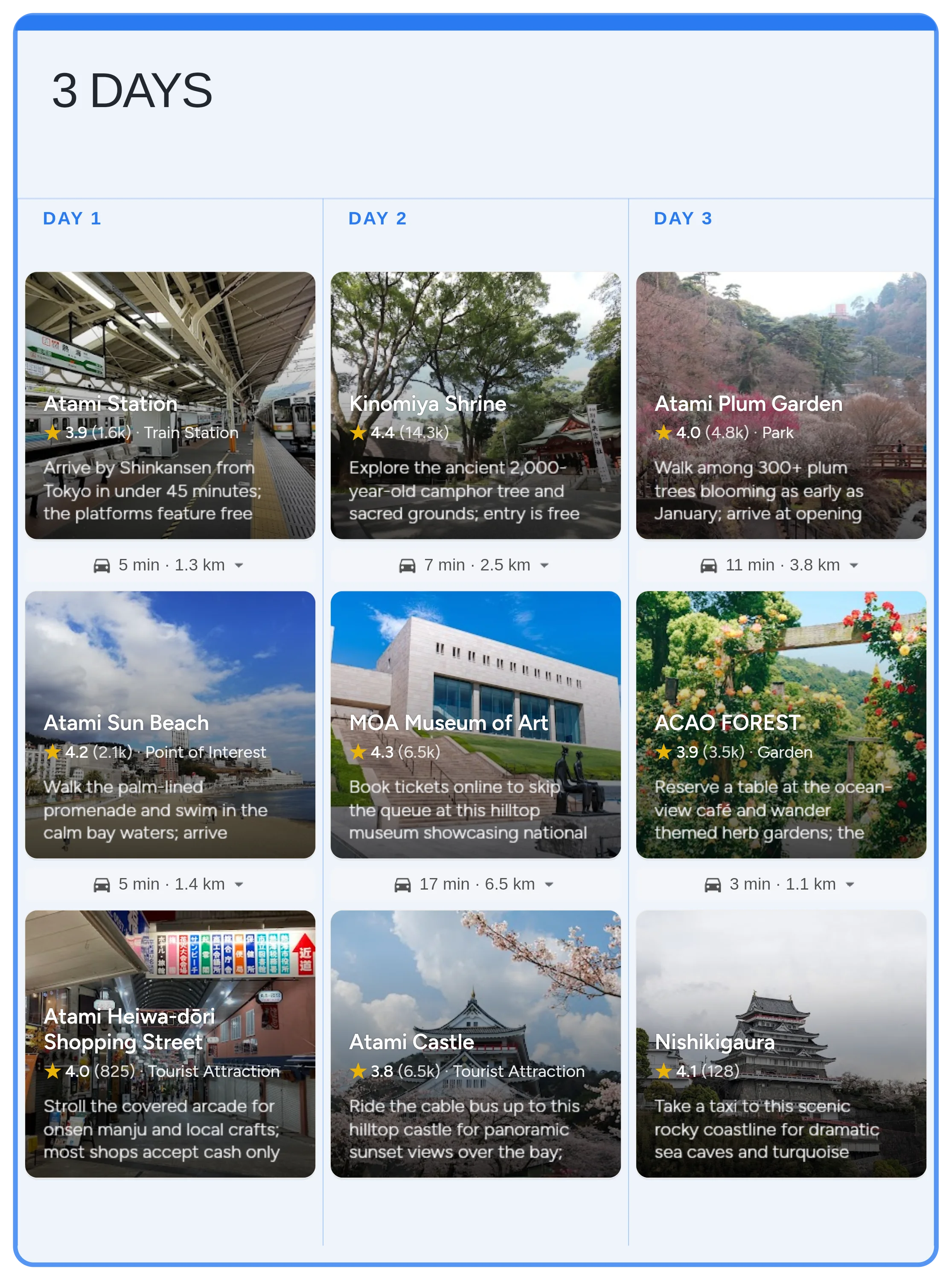Select the DAY 1 column header
This screenshot has height=1280, width=952.
point(73,218)
